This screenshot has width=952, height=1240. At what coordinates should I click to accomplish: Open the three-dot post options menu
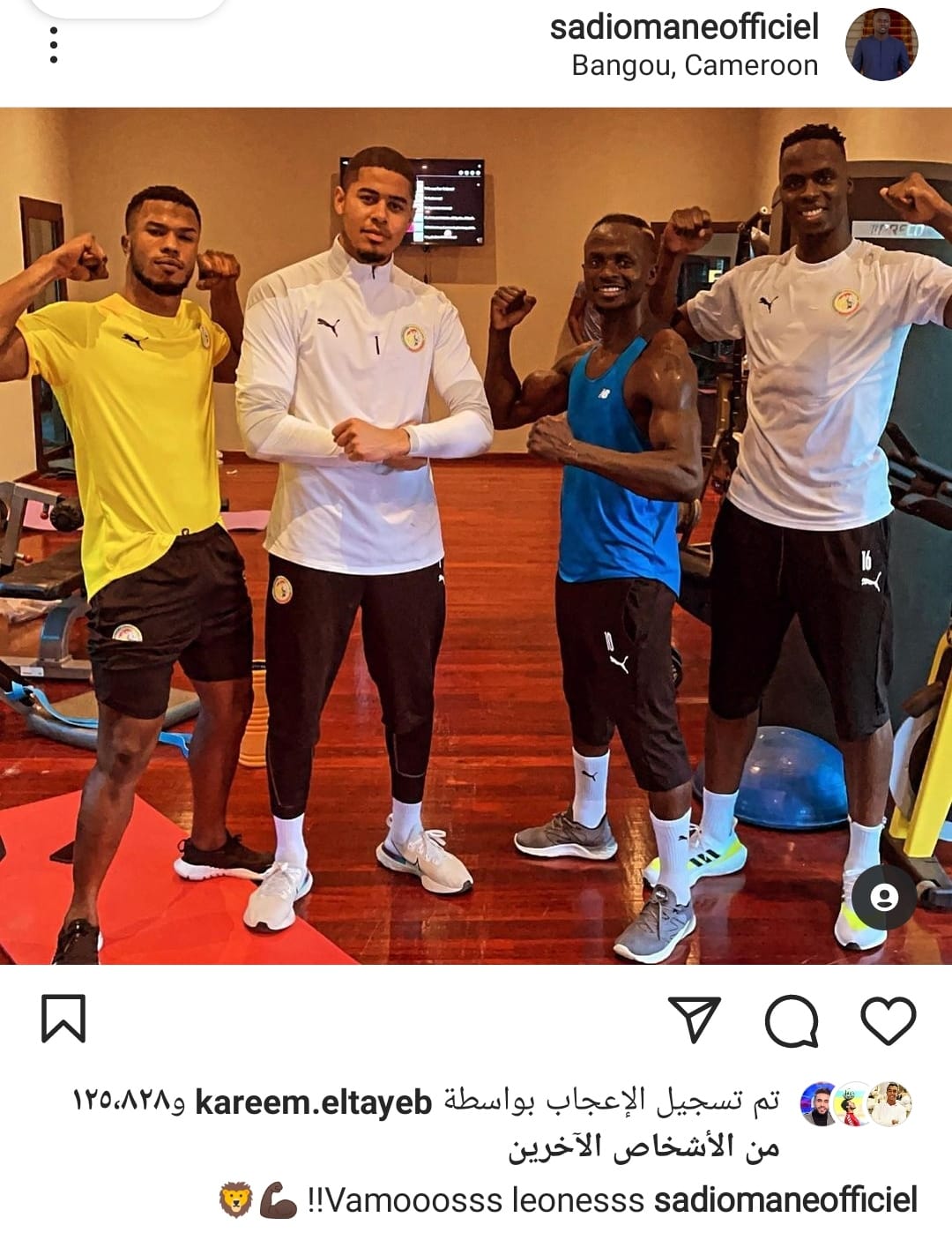tap(54, 44)
